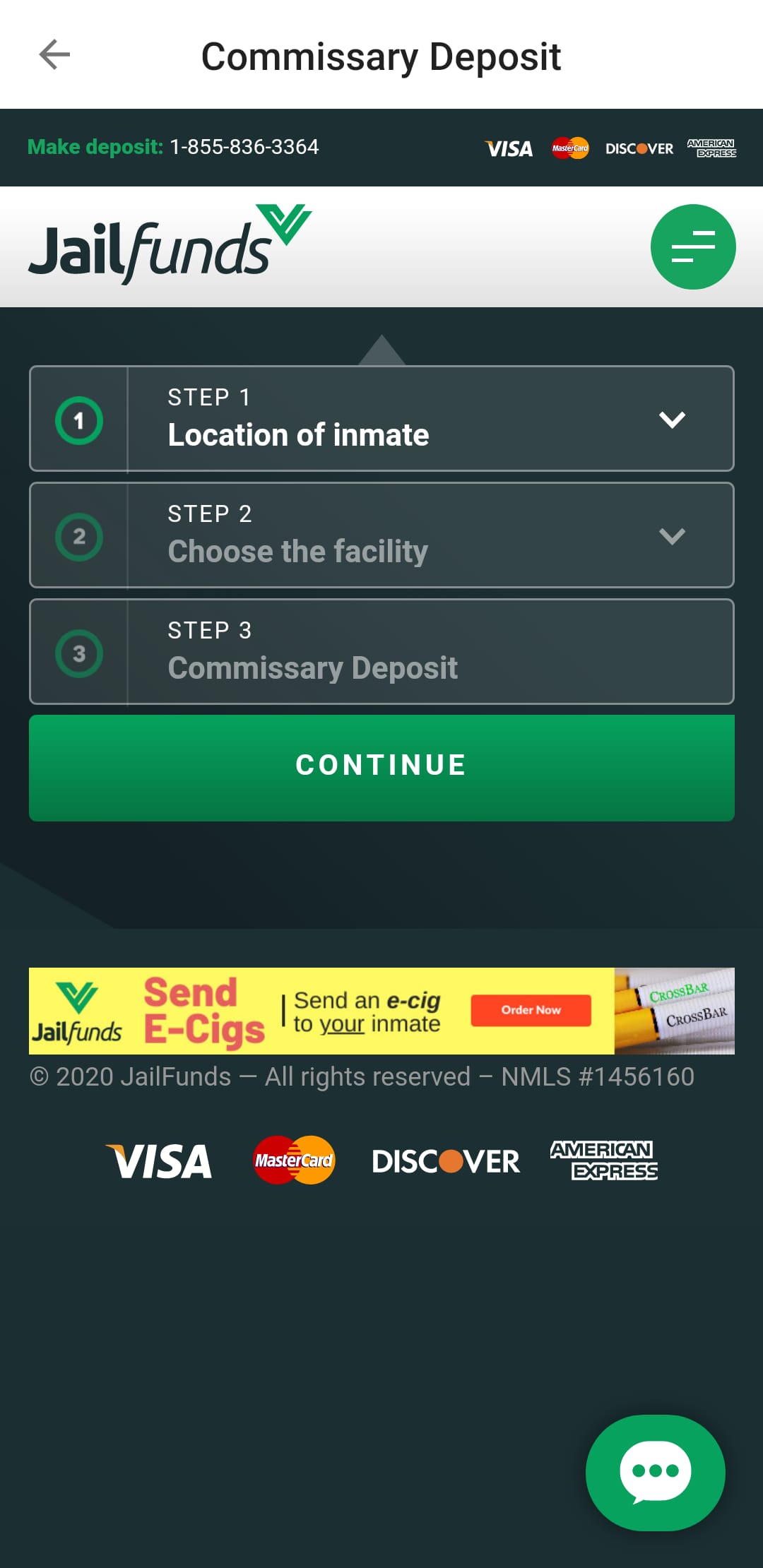Click the MasterCard icon in the header
This screenshot has width=763, height=1568.
[x=571, y=148]
